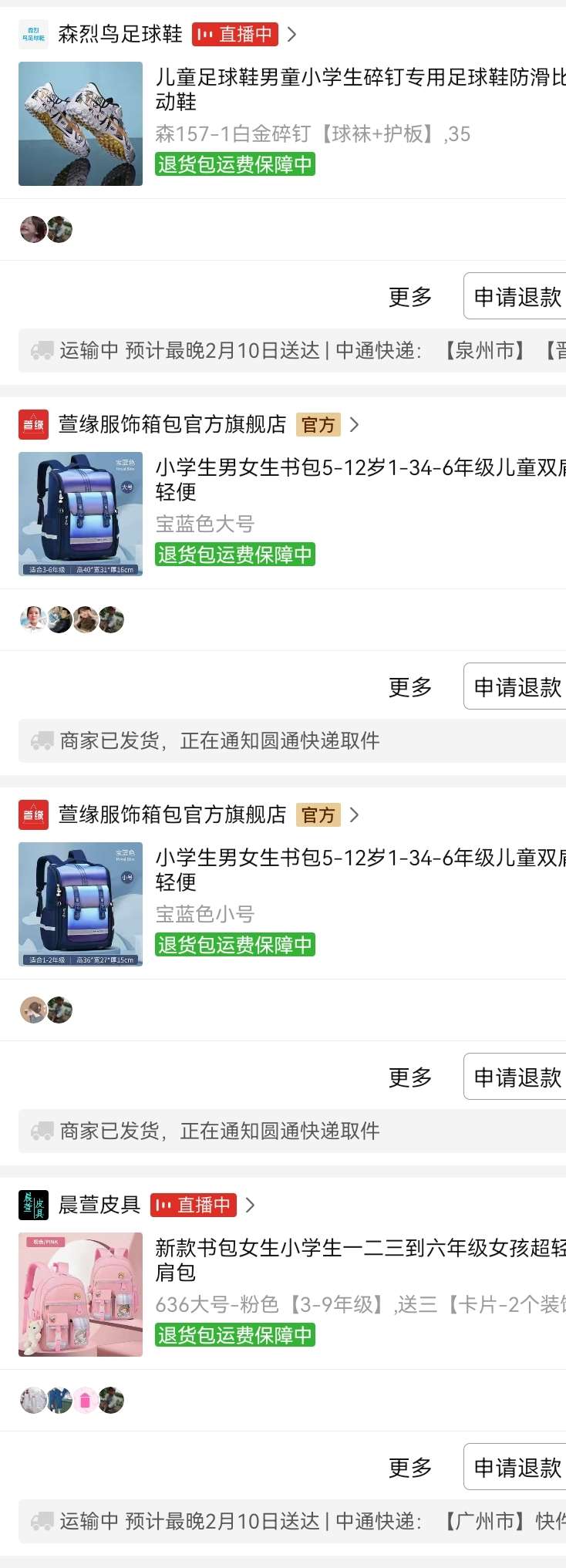The image size is (566, 1568).
Task: Open the 宝蓝色大号 backpack product image
Action: 80,514
